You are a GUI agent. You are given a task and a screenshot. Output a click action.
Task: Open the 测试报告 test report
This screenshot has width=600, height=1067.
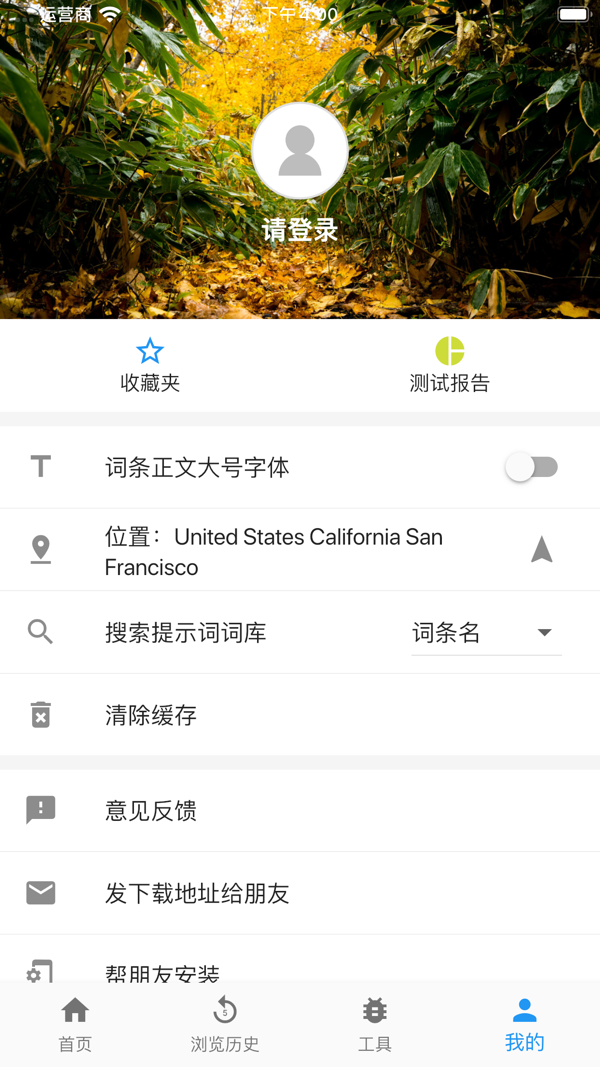(450, 365)
